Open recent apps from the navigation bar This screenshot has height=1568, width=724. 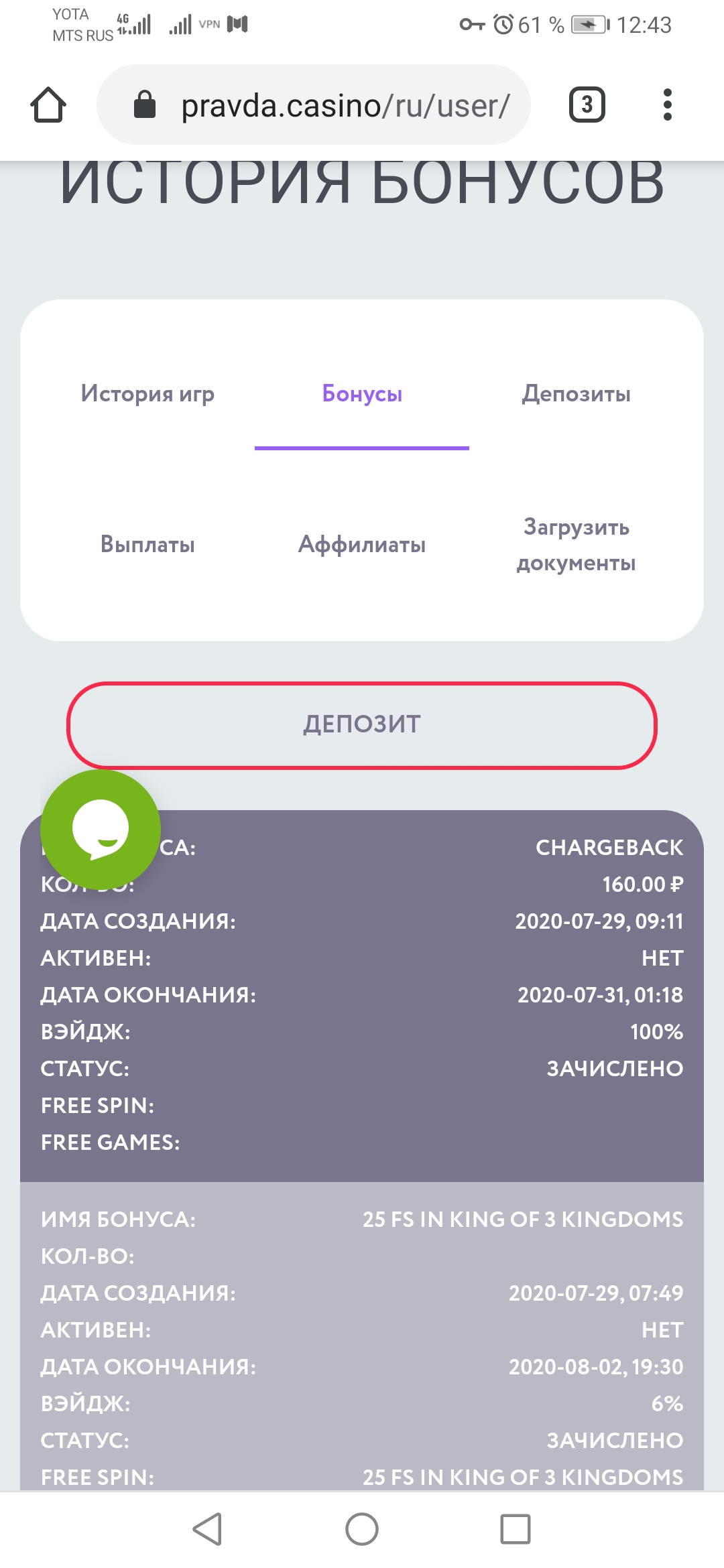pos(516,1530)
